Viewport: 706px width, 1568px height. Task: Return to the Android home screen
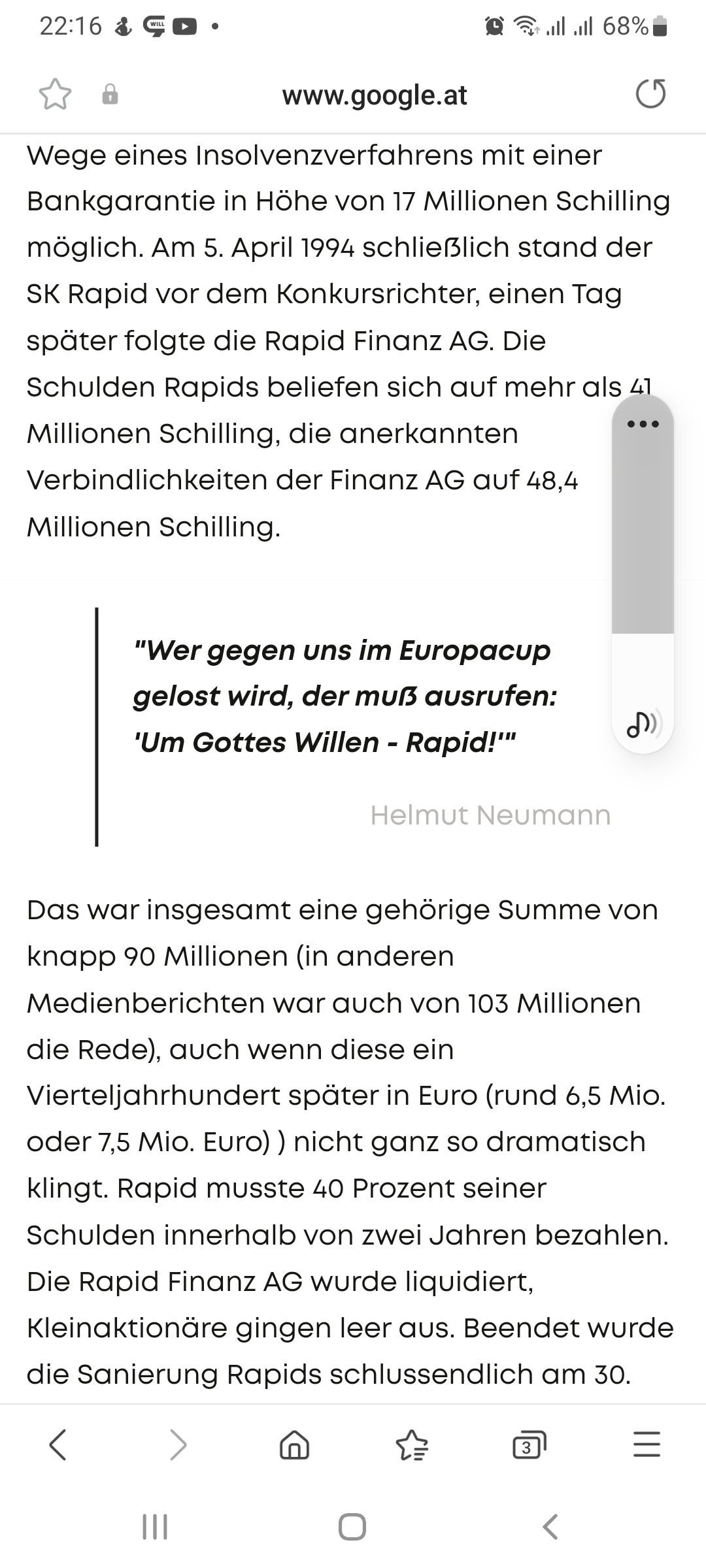352,1527
